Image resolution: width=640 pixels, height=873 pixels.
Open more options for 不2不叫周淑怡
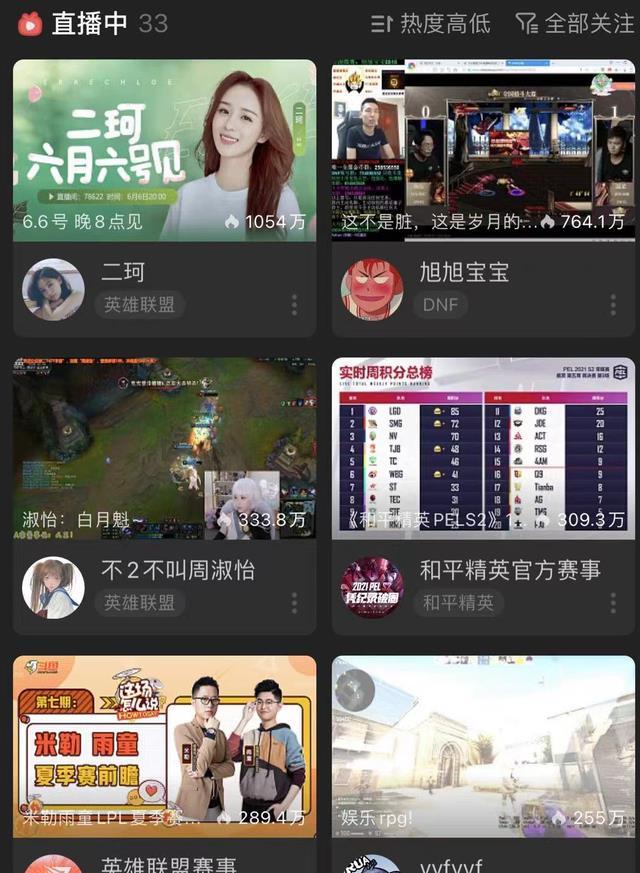(294, 603)
